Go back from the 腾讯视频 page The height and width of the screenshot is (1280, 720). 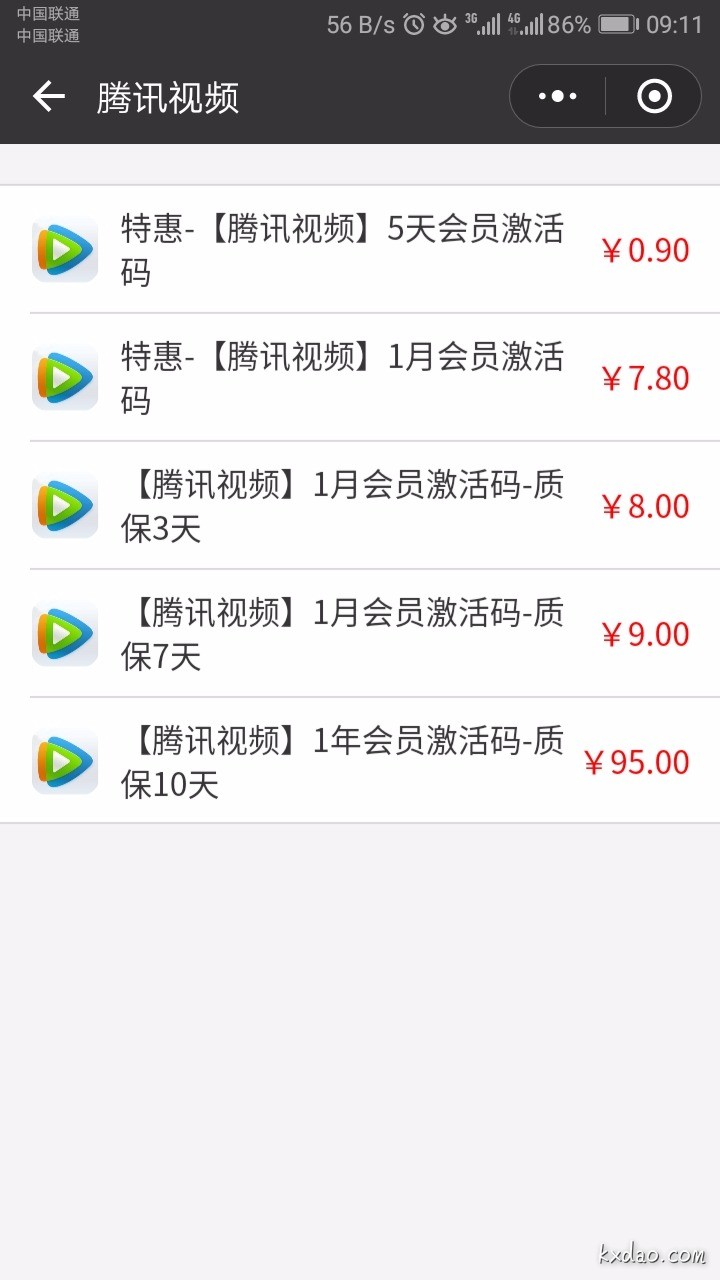tap(48, 97)
